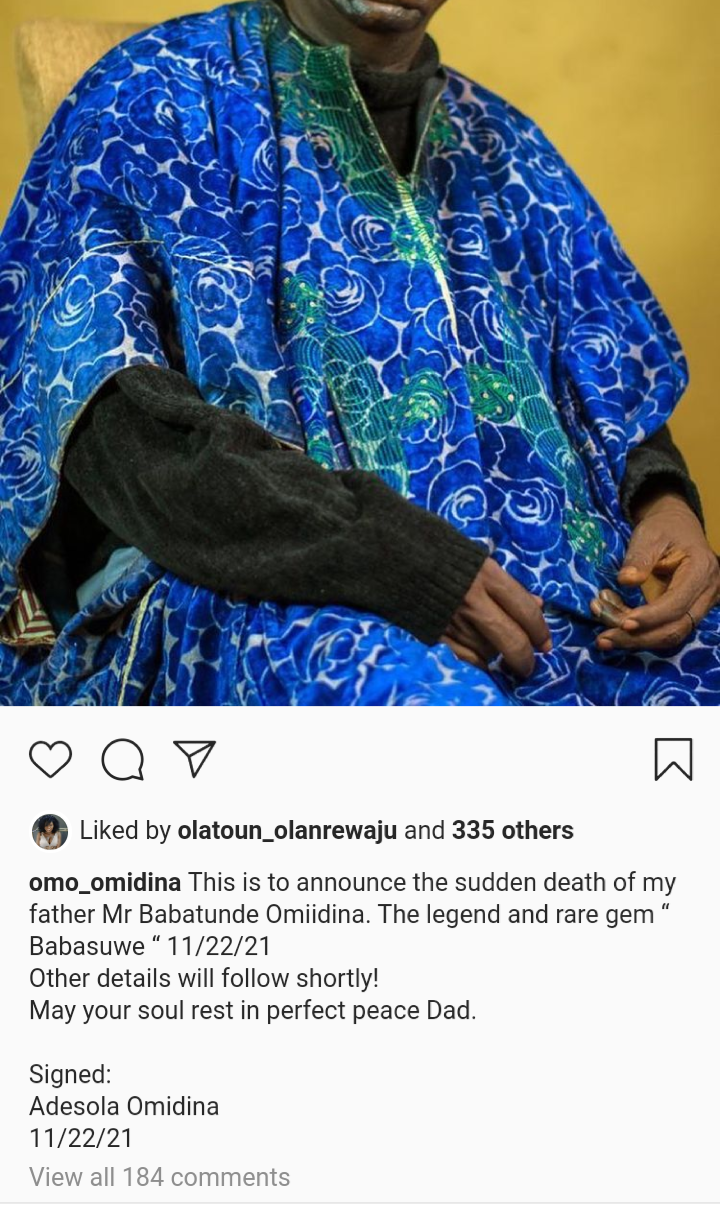
Task: View all 184 comments
Action: [159, 1177]
